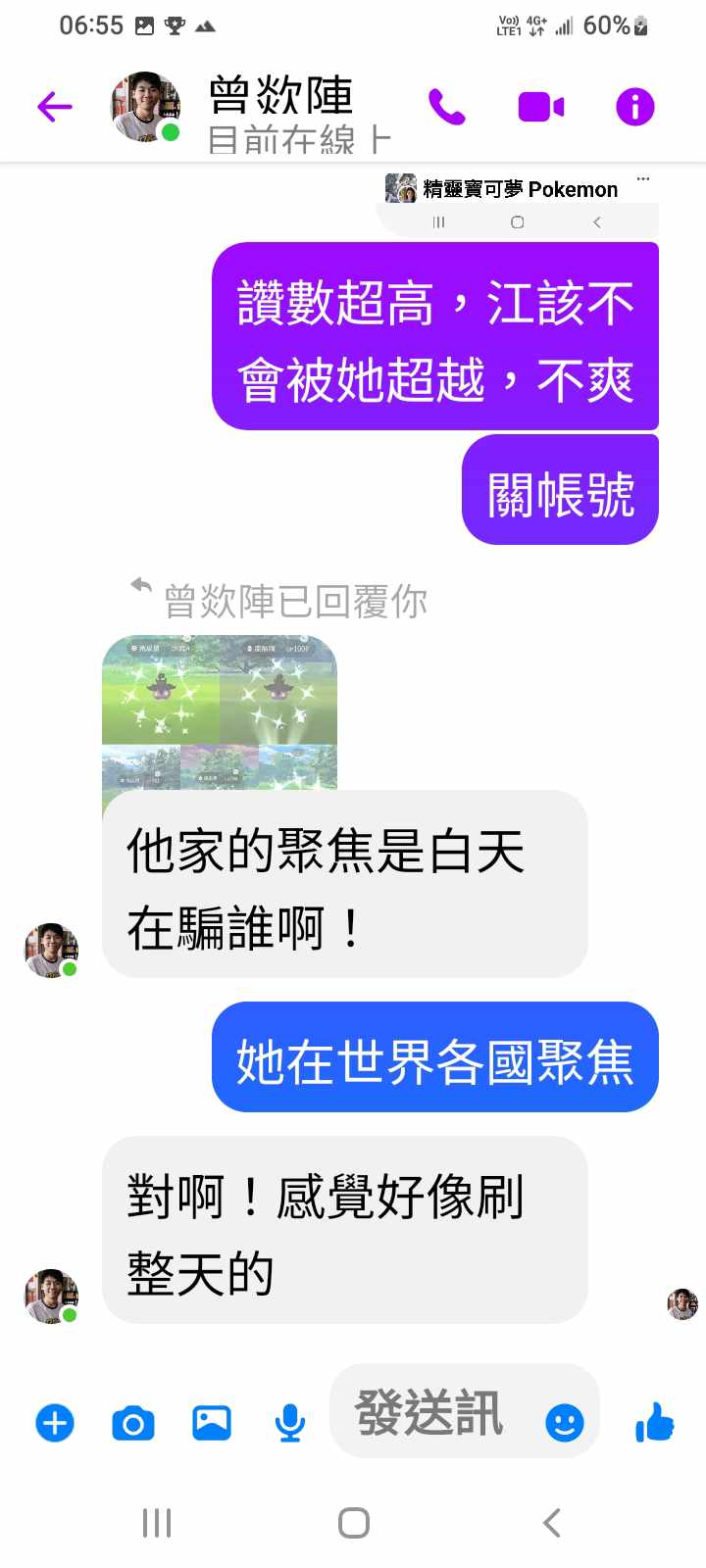Open conversation info details
This screenshot has height=1568, width=706.
point(634,106)
